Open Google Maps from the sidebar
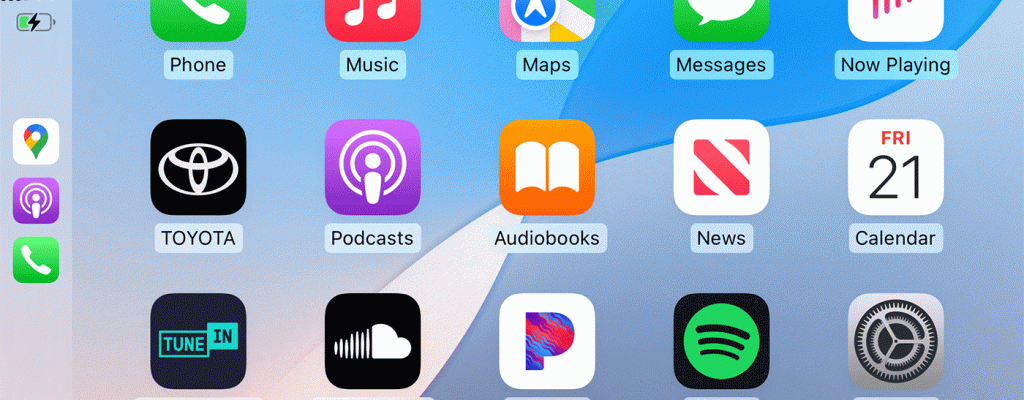Screen dimensions: 1024x400 36,141
